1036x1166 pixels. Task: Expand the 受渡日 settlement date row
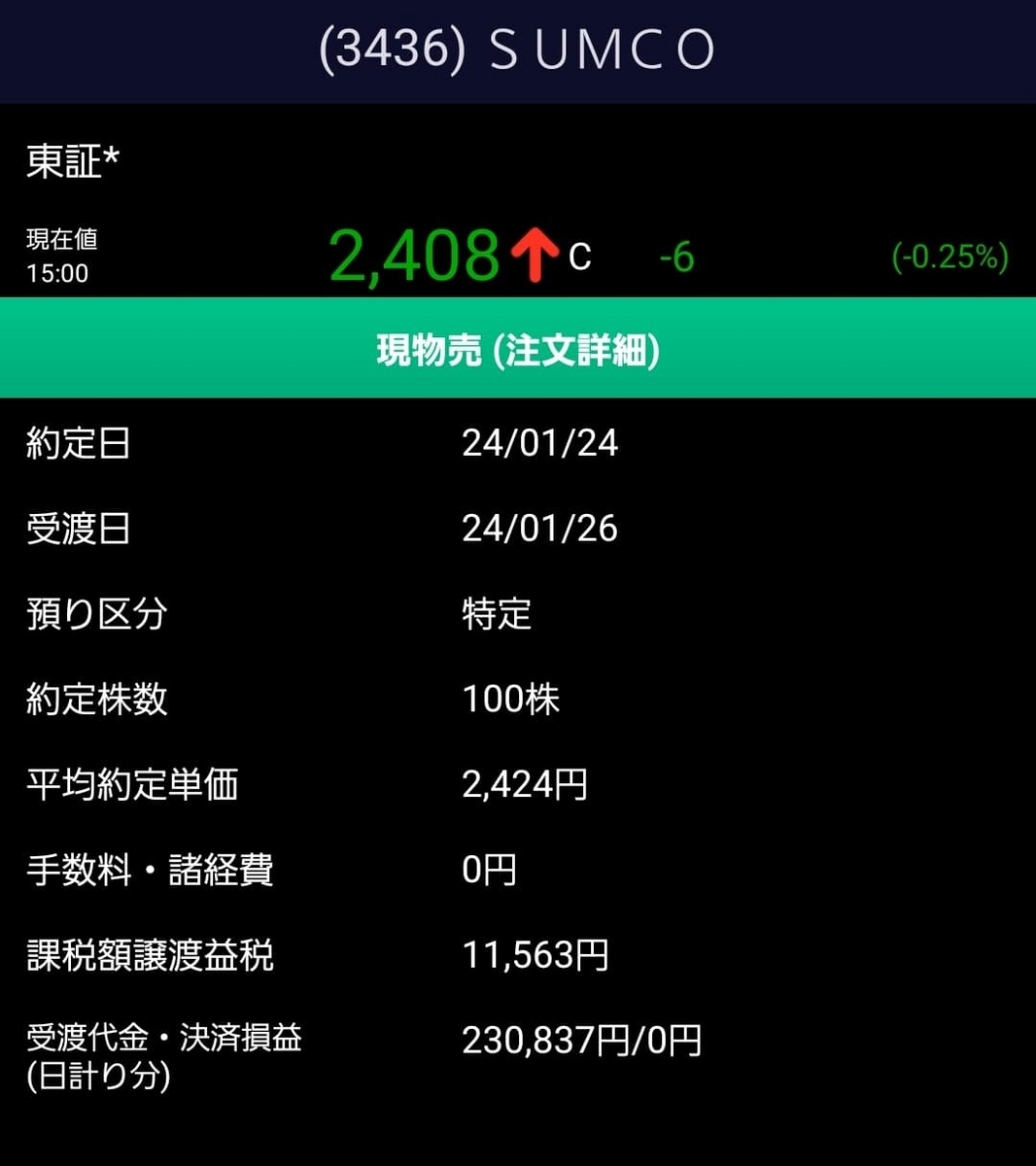click(78, 529)
